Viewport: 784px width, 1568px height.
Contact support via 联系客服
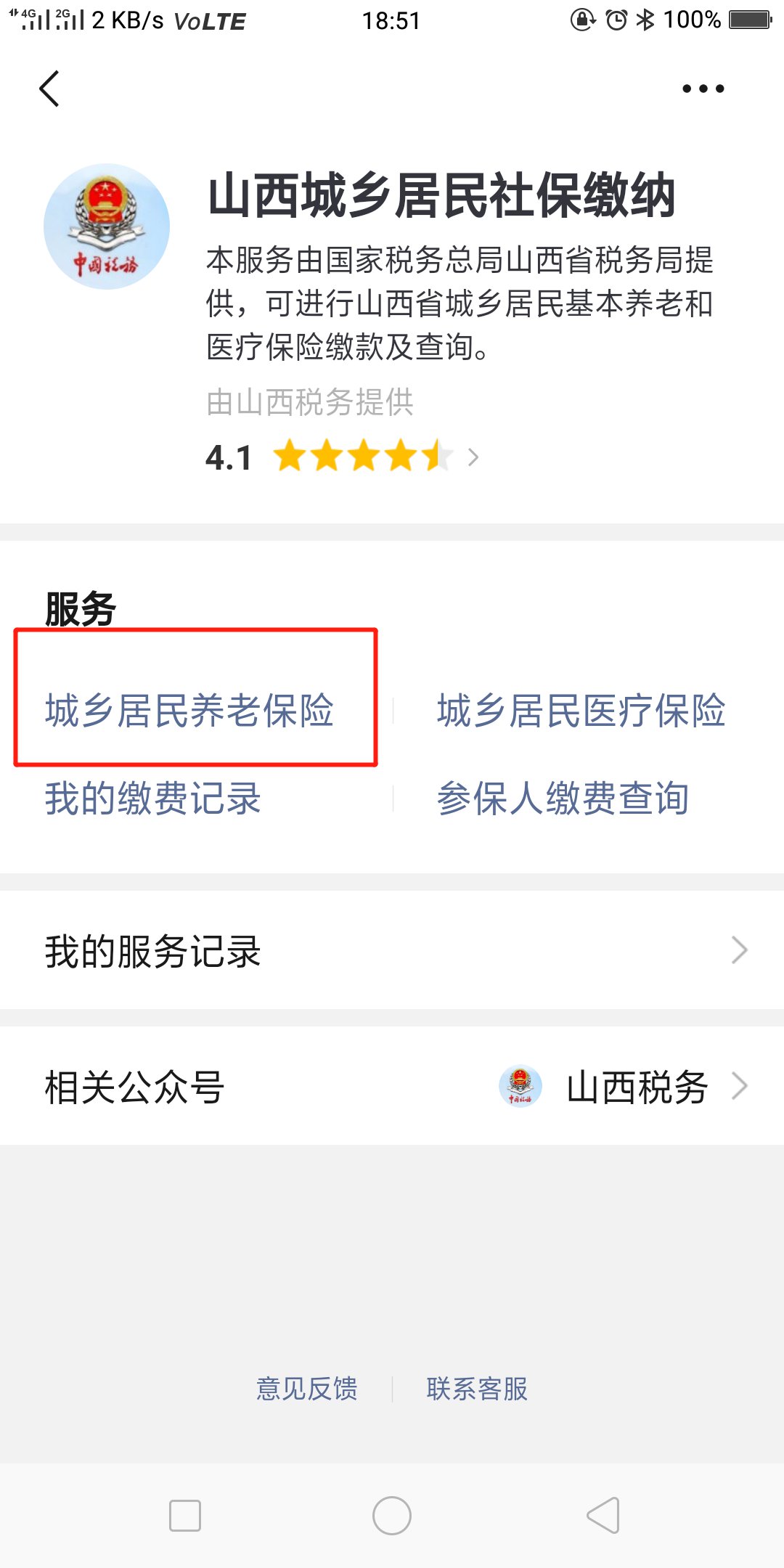pos(477,1389)
